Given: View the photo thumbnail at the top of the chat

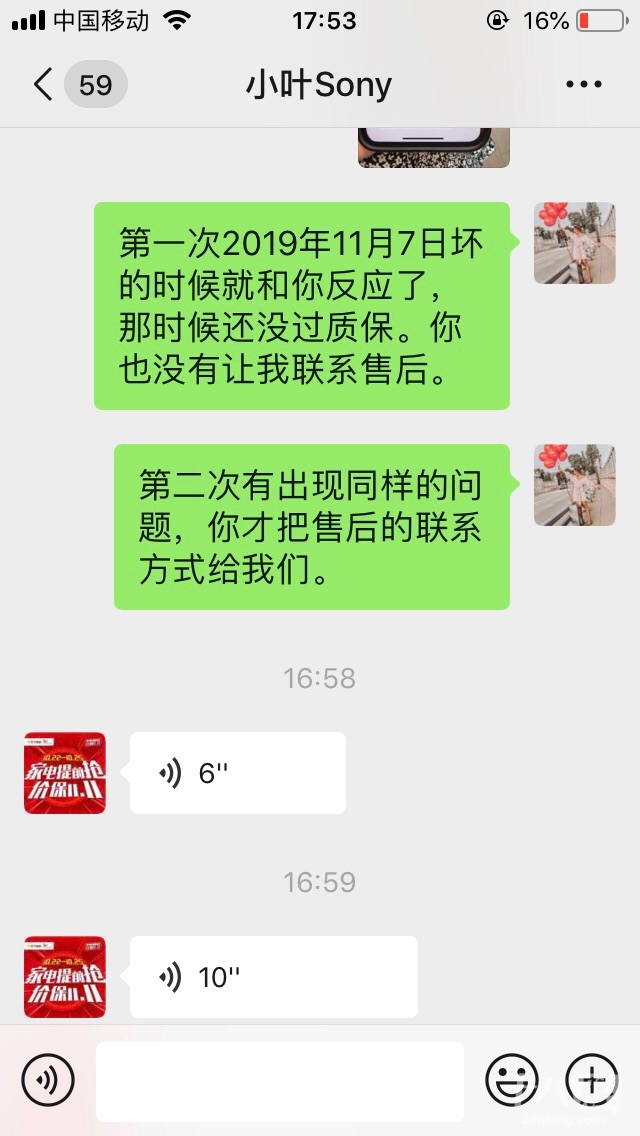Looking at the screenshot, I should [434, 148].
